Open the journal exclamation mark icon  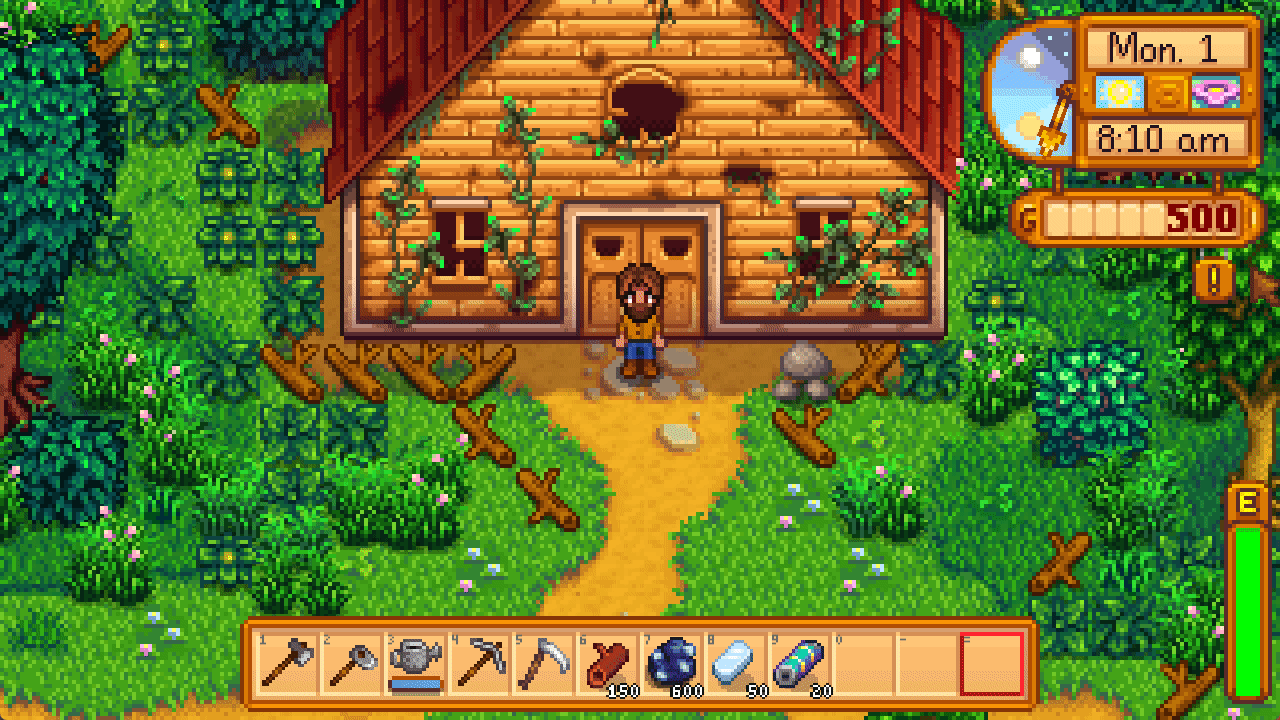(1213, 281)
